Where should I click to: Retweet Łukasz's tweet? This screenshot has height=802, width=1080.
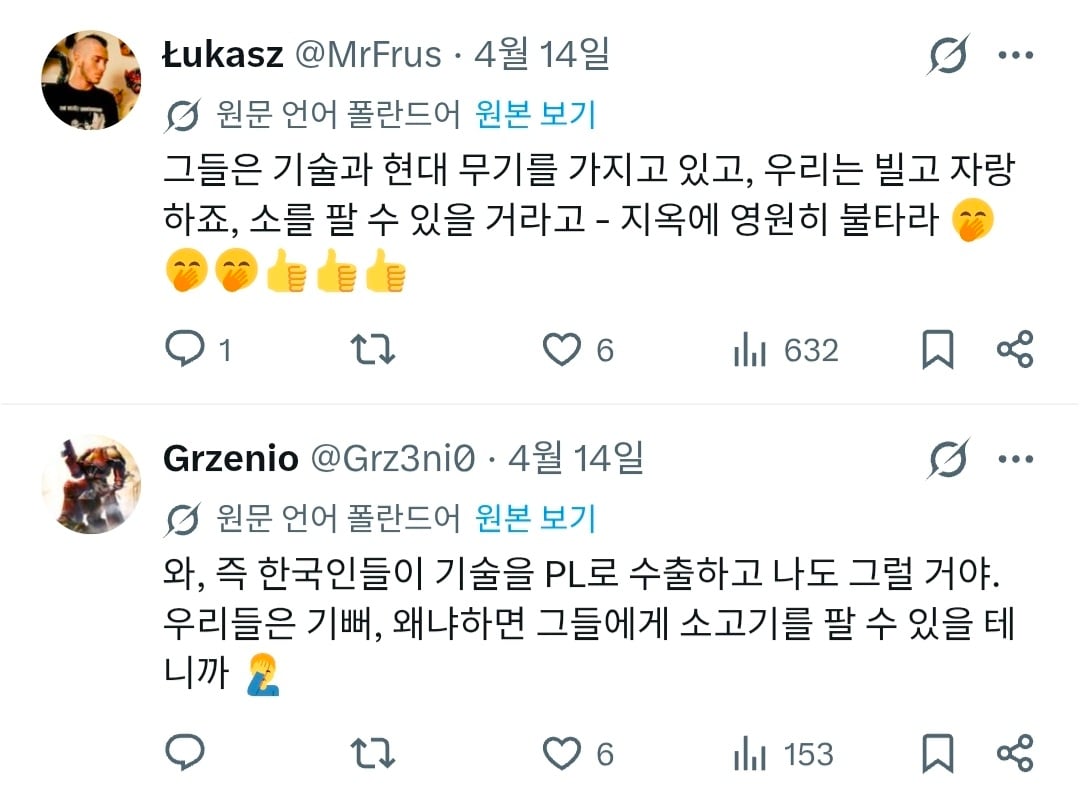tap(374, 350)
